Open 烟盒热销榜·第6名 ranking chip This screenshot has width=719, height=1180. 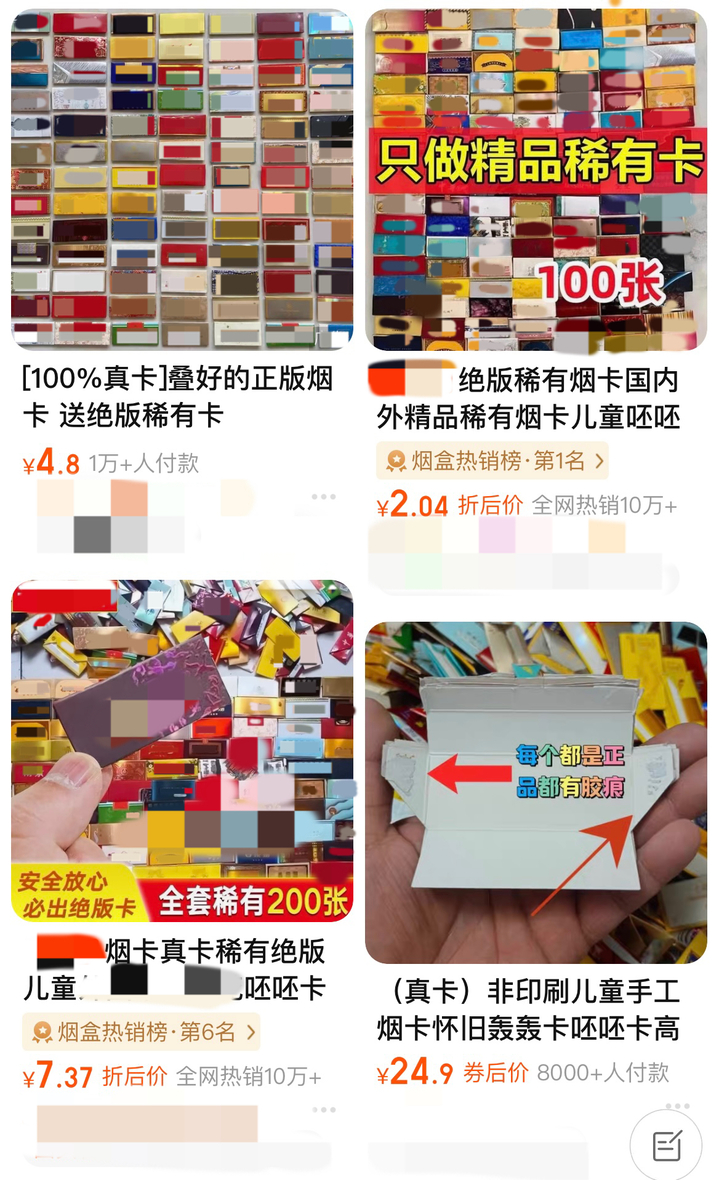click(x=140, y=1032)
